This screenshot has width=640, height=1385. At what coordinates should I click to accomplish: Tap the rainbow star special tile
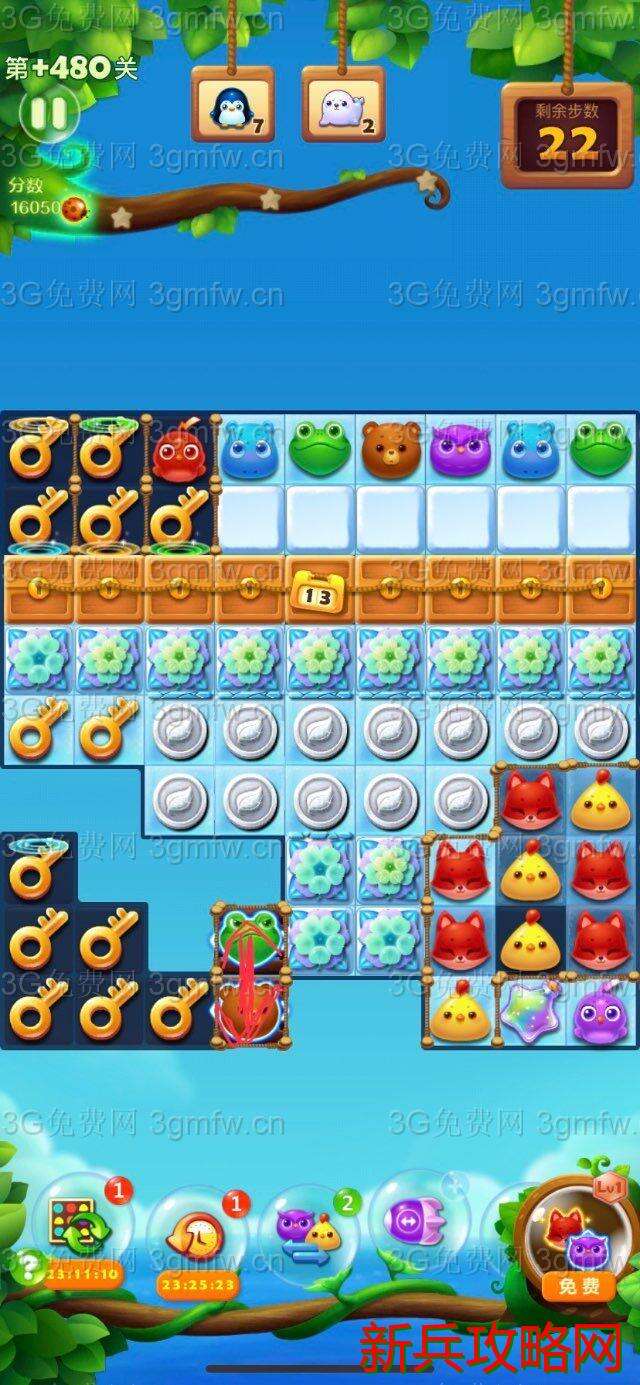pos(529,1010)
